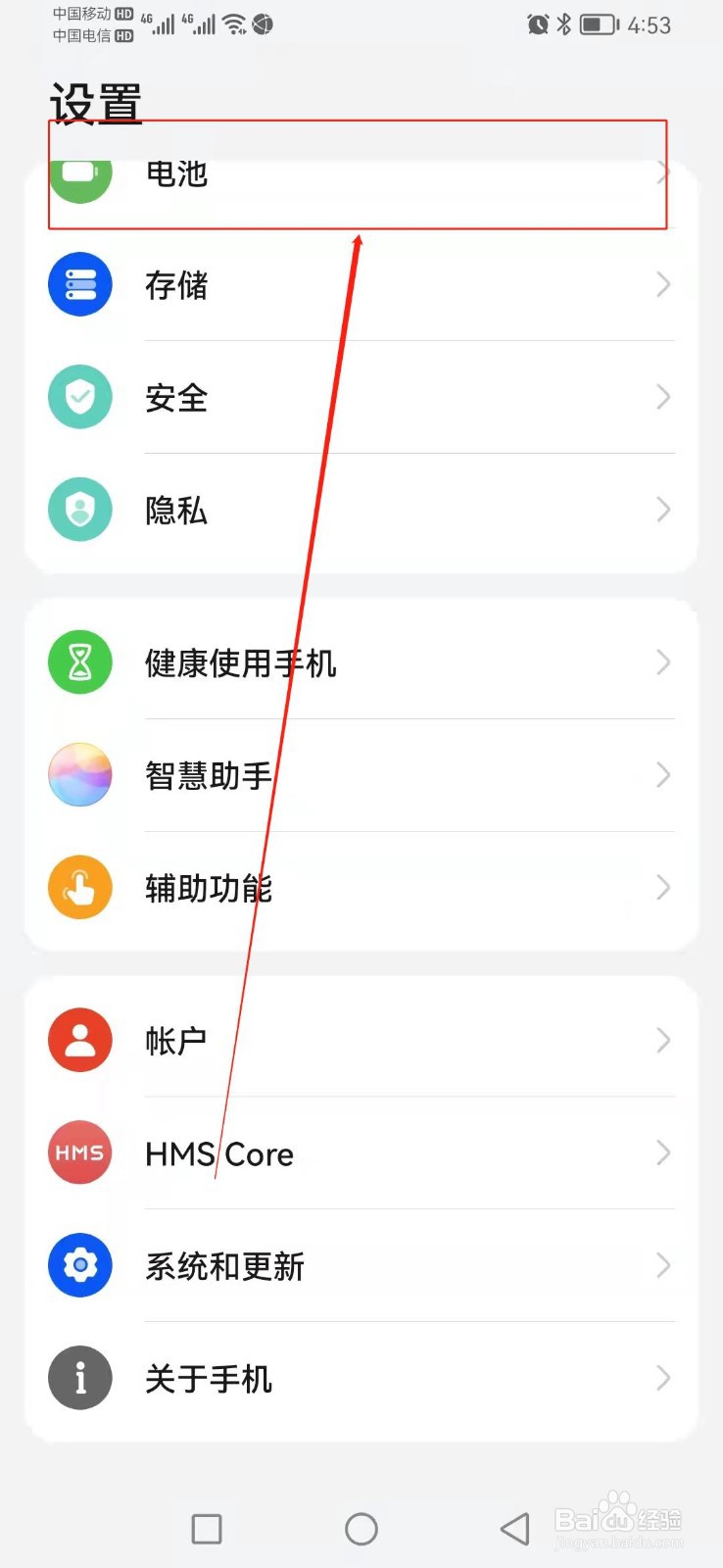The height and width of the screenshot is (1568, 723).
Task: Click the red HMS Core icon
Action: point(80,1152)
